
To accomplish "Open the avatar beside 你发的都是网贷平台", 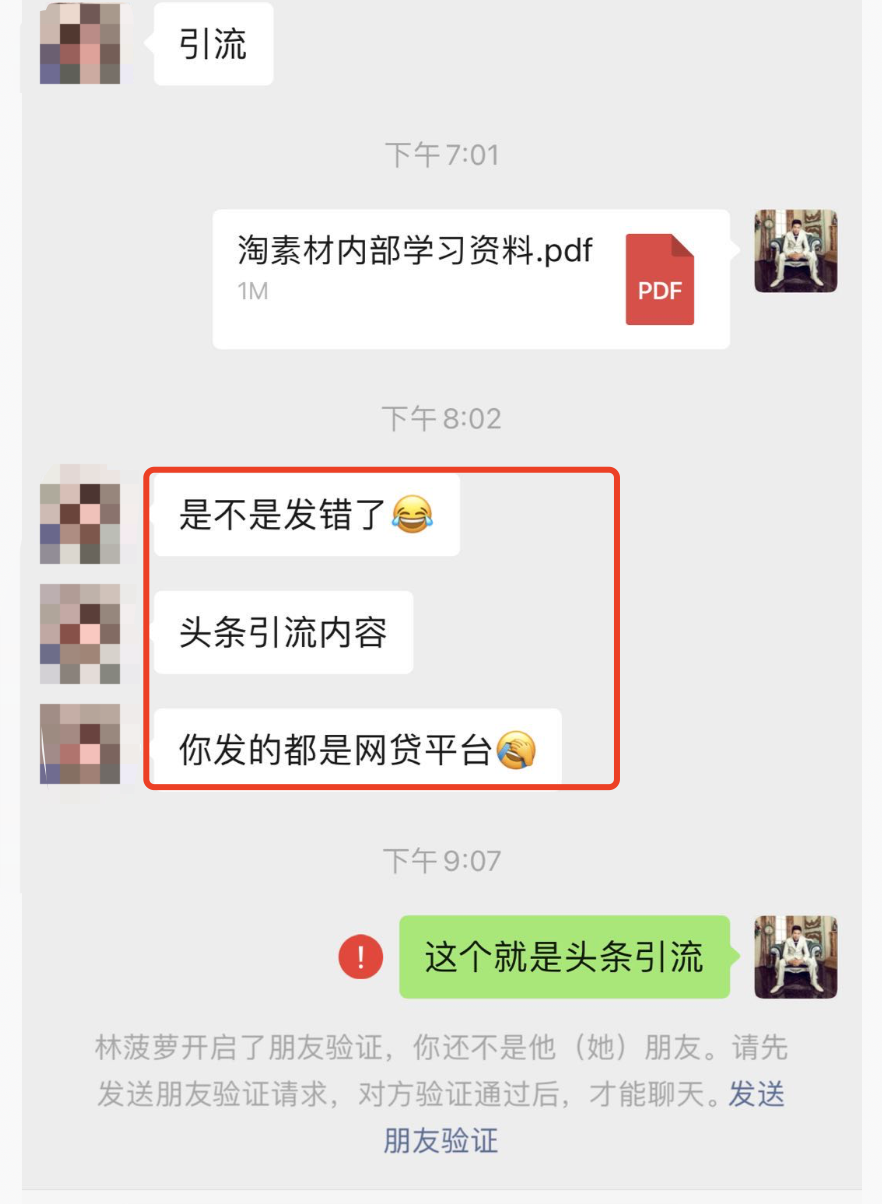I will [x=80, y=745].
